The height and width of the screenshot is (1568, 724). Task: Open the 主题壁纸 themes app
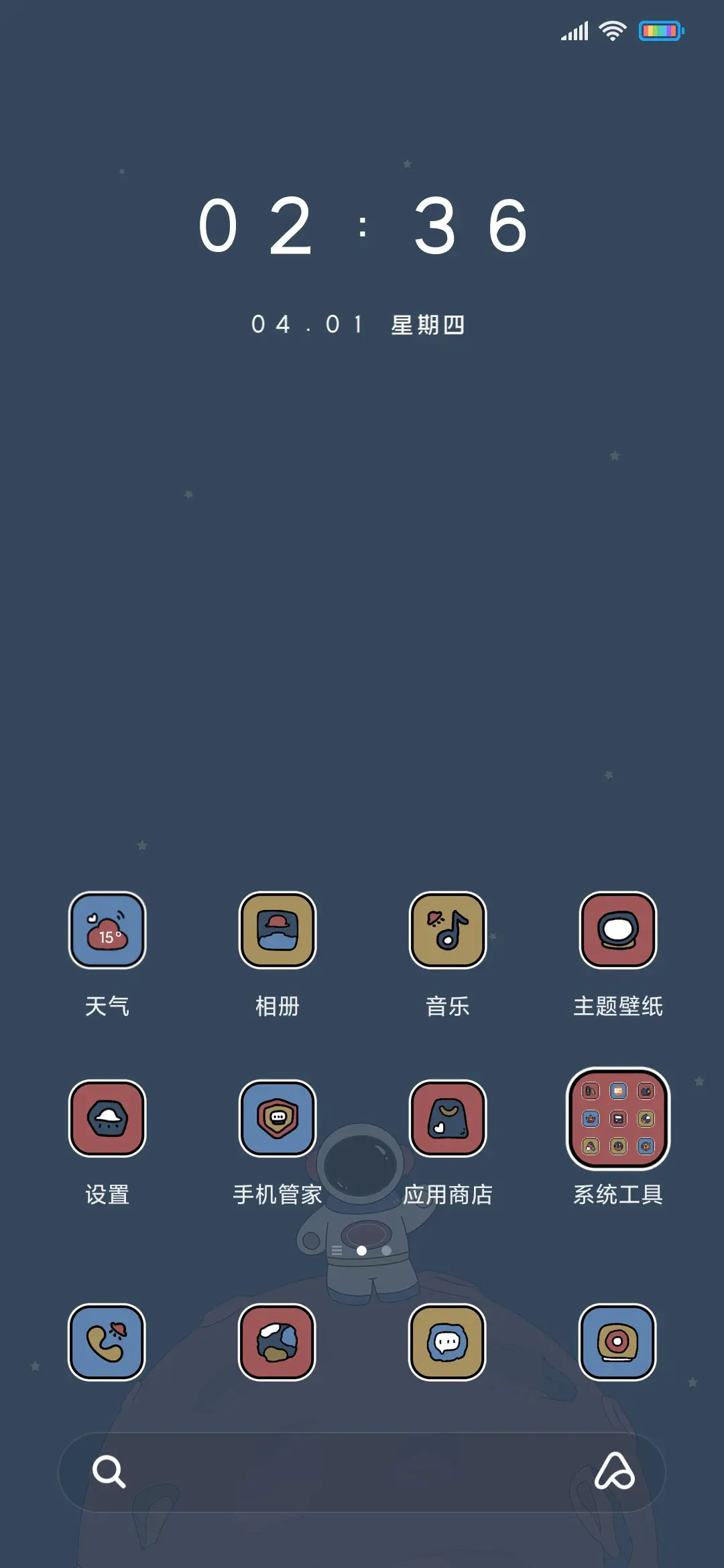coord(618,931)
